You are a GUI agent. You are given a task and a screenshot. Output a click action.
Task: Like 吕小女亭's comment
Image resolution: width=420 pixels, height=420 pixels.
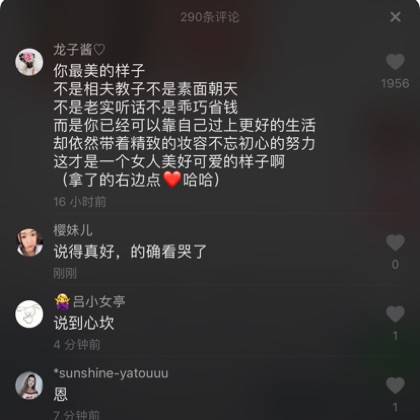tap(395, 314)
